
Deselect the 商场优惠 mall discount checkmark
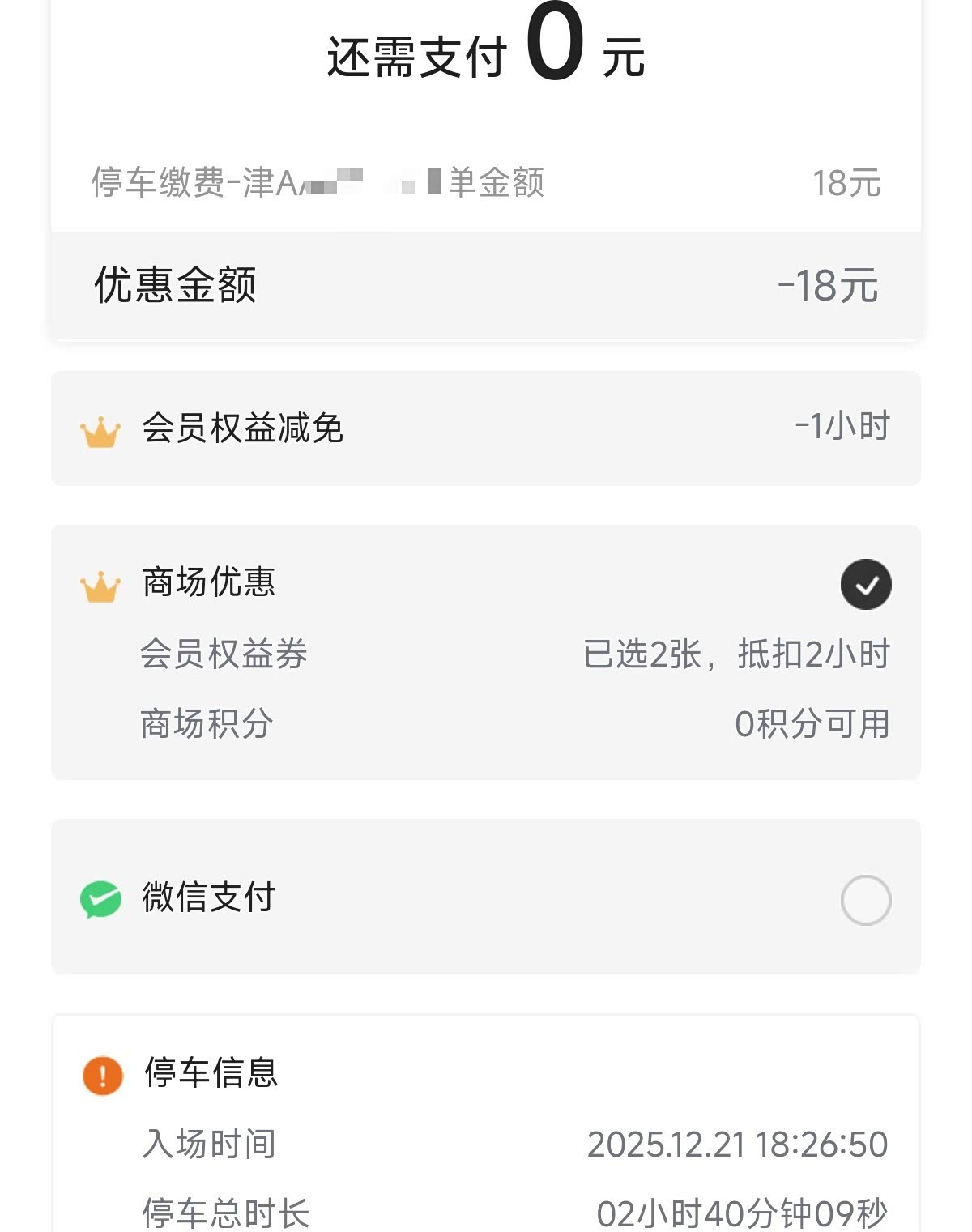click(x=866, y=584)
